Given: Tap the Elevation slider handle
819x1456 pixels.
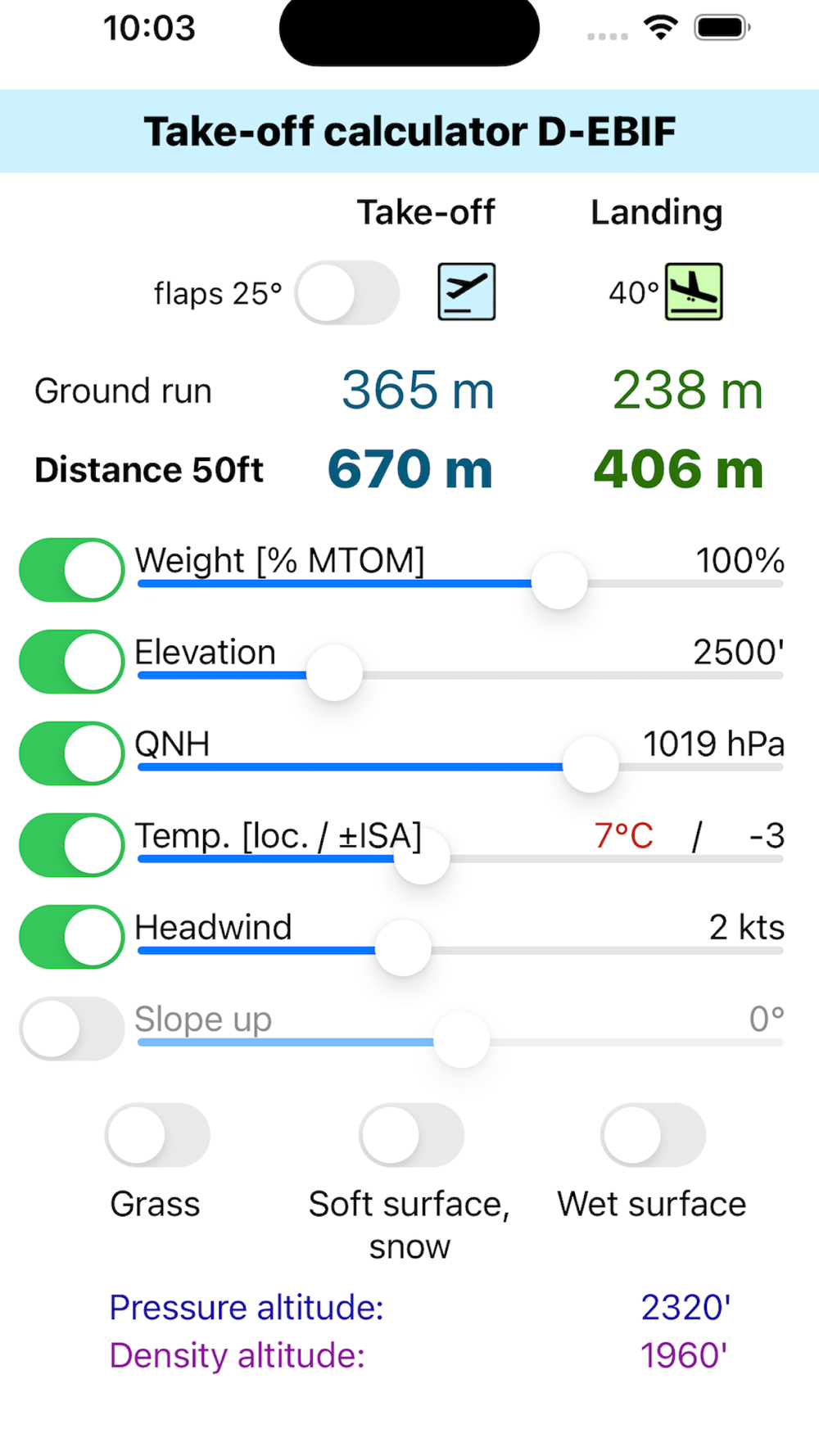Looking at the screenshot, I should (334, 673).
